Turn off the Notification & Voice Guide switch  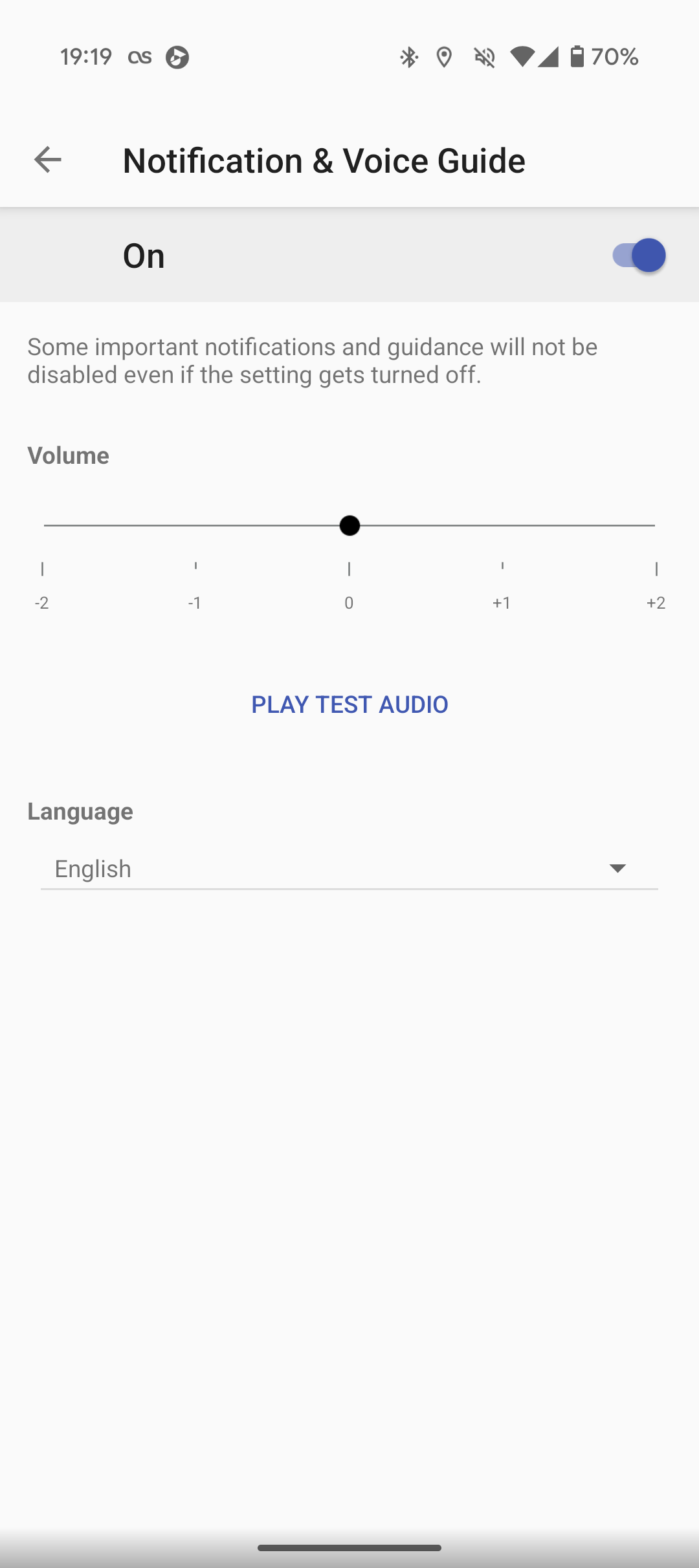point(638,255)
